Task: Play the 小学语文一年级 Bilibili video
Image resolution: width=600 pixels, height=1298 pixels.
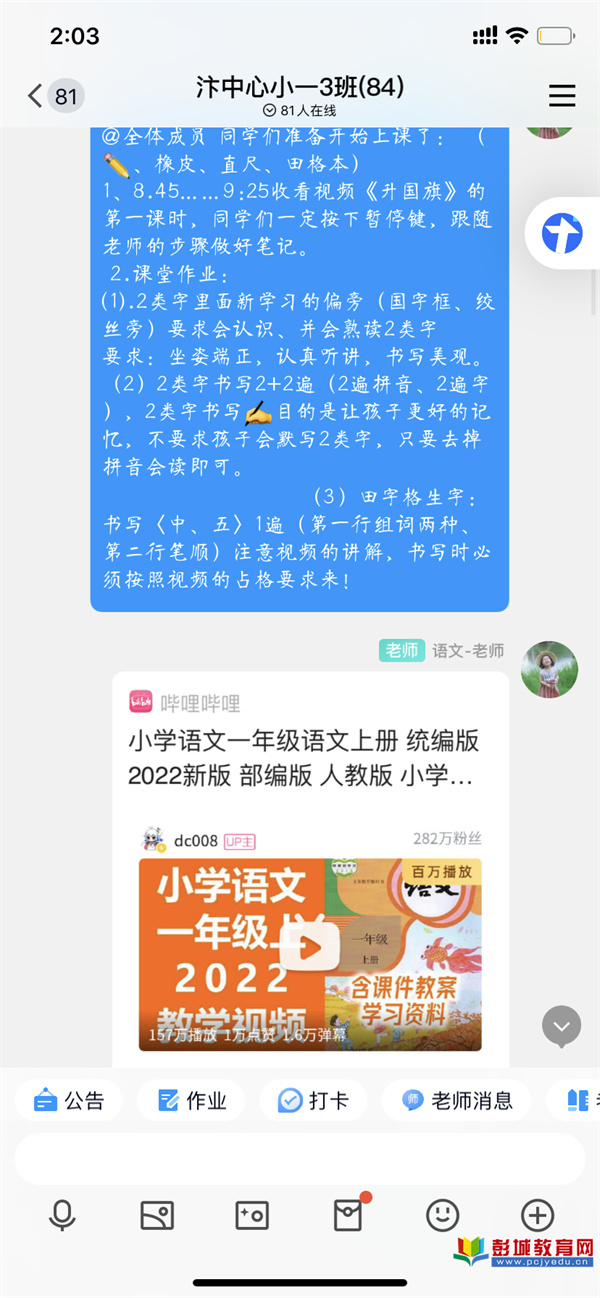Action: (309, 952)
